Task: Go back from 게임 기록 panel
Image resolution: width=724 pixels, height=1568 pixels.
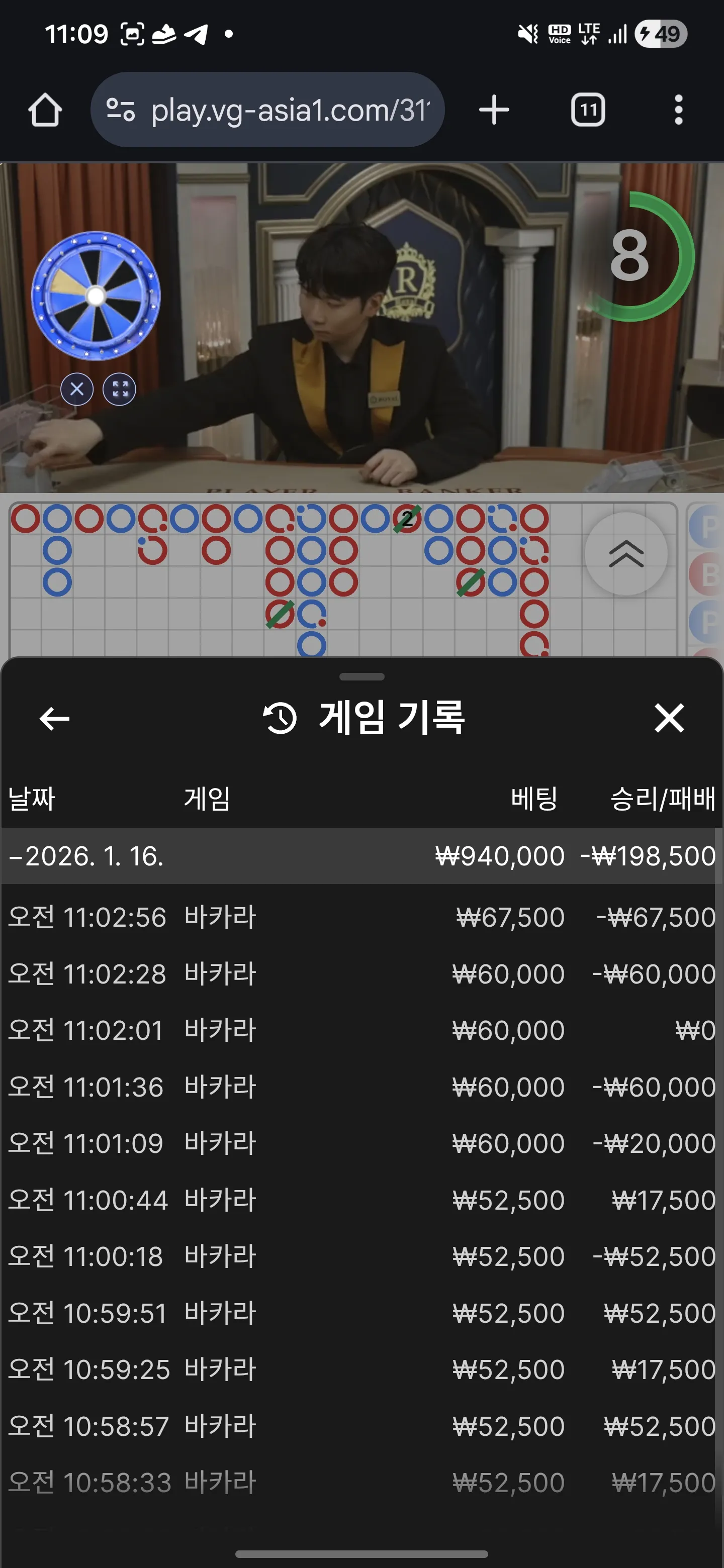Action: [54, 718]
